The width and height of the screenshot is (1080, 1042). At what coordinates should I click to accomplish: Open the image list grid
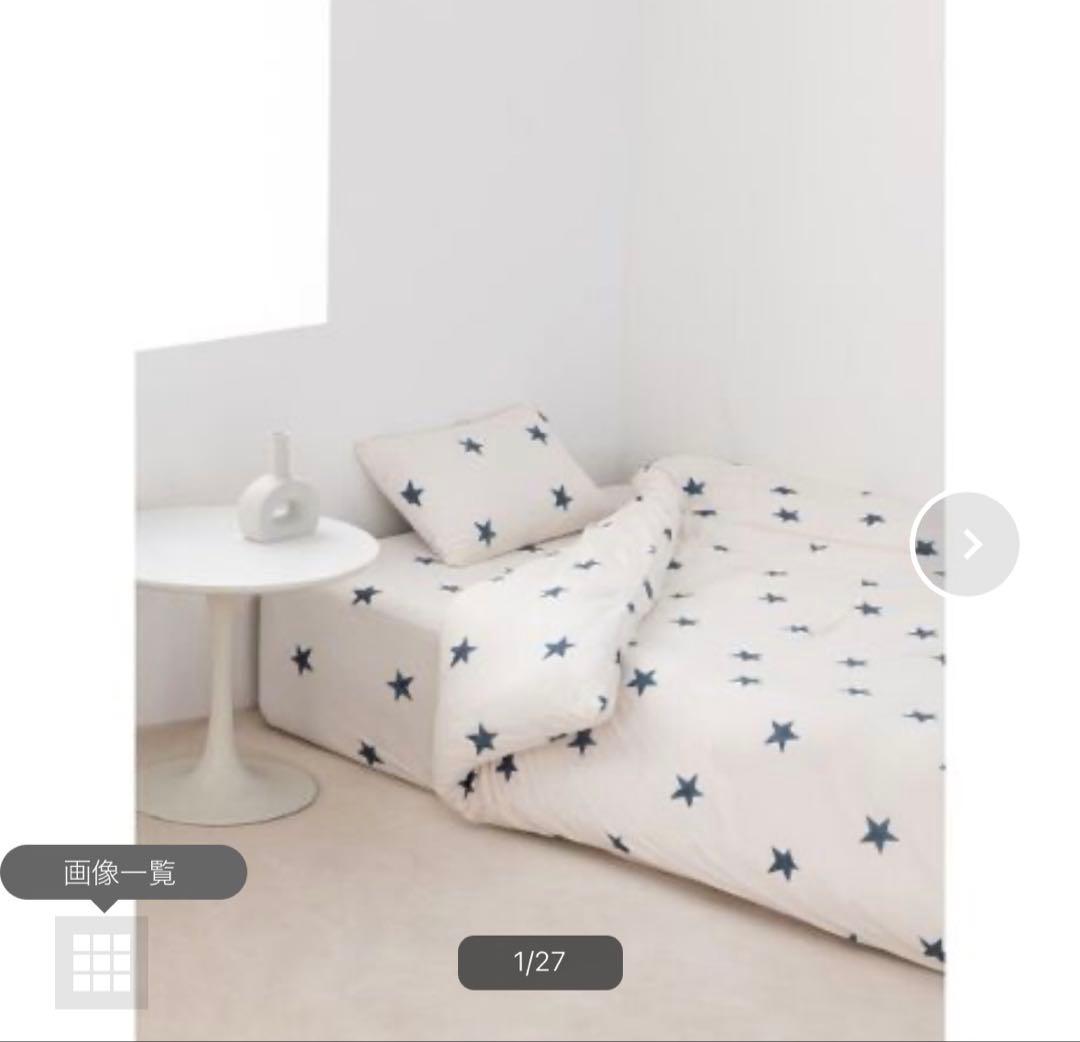(101, 961)
